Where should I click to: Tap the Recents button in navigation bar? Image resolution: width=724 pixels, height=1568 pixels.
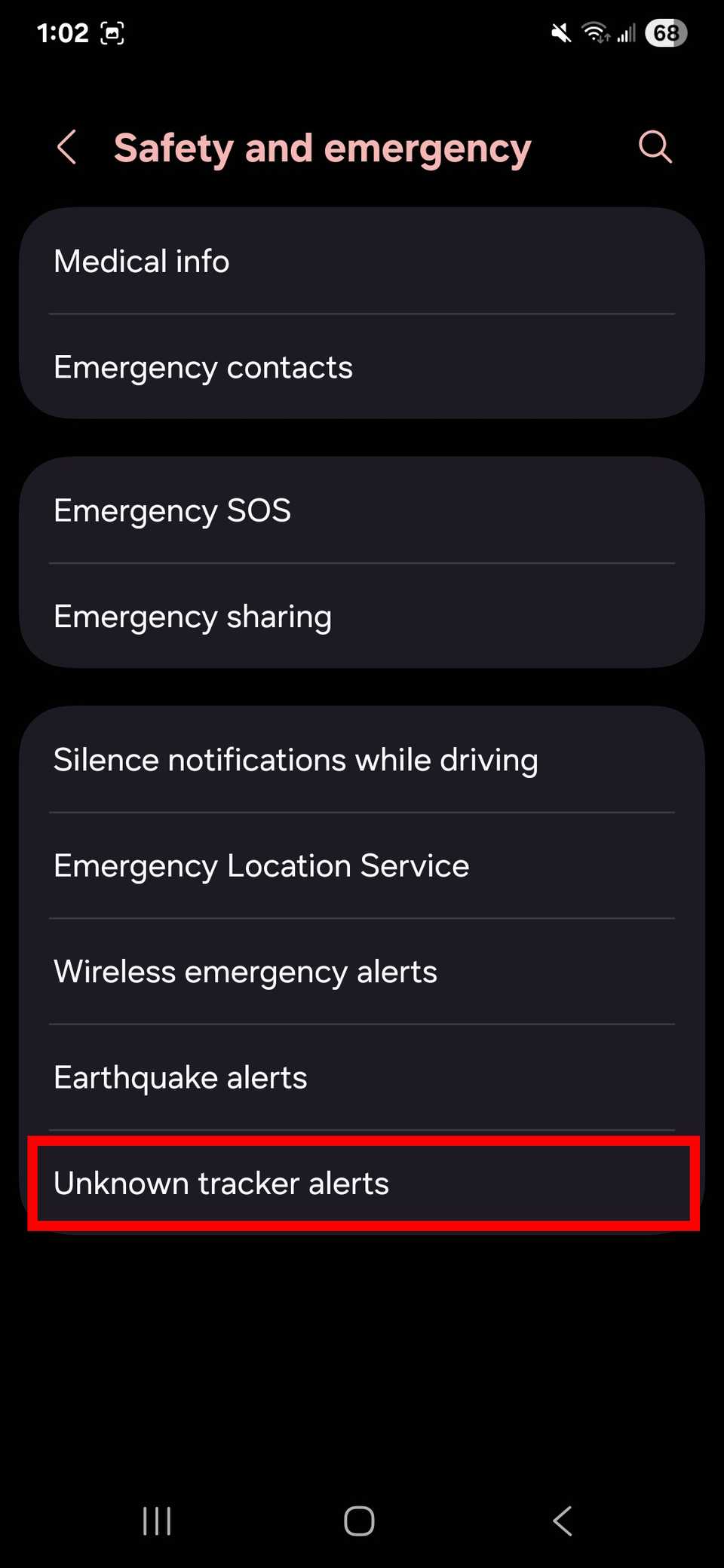(156, 1521)
